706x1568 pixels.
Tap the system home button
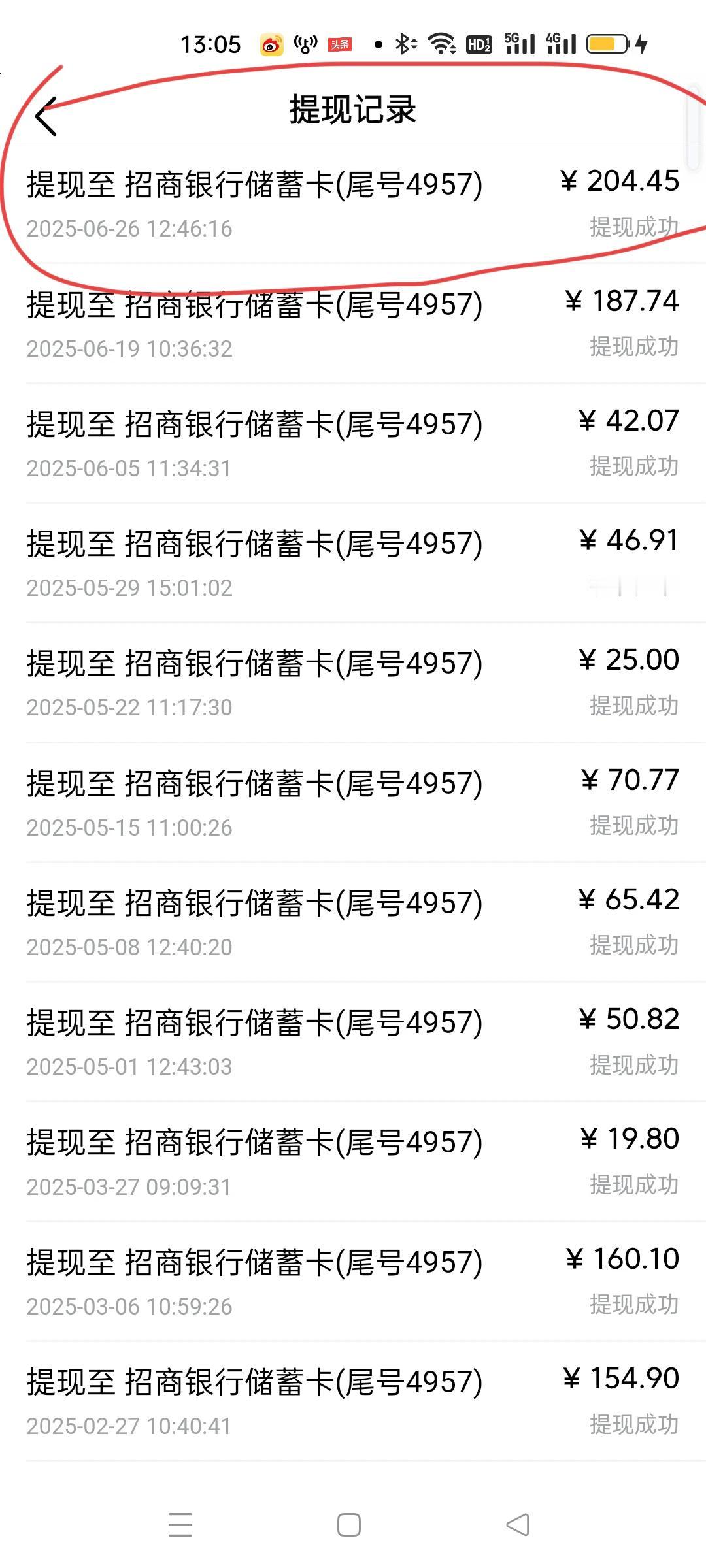(349, 1525)
